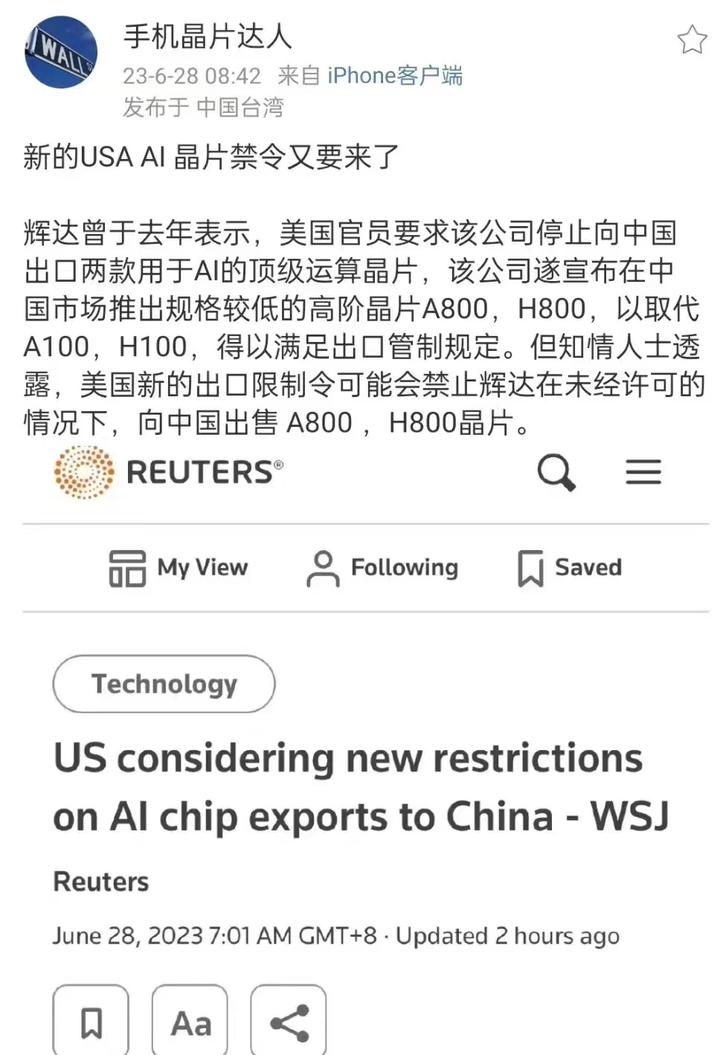Open the Reuters hamburger menu
Screen dimensions: 720x1055
pyautogui.click(x=644, y=471)
